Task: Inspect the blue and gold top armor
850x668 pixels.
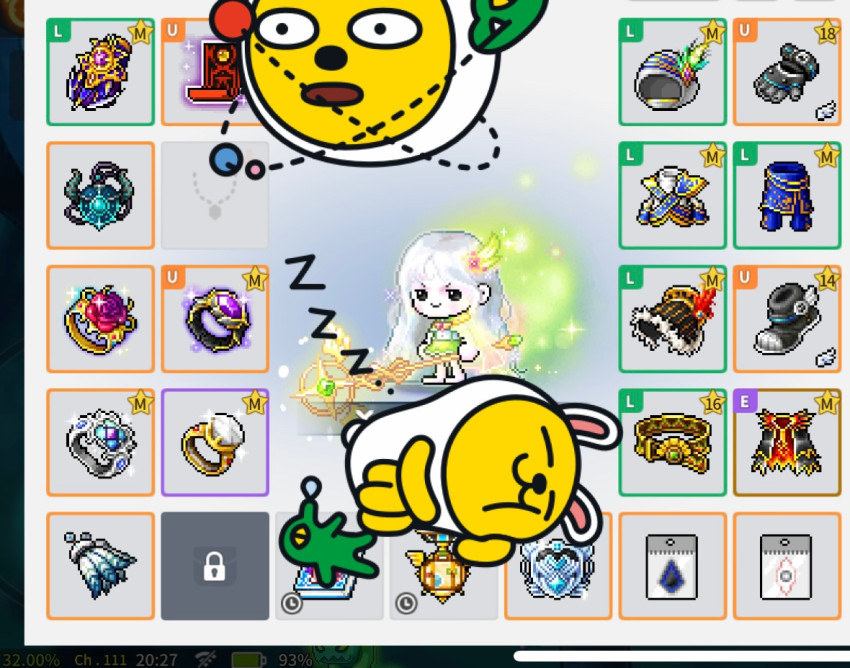Action: (672, 195)
